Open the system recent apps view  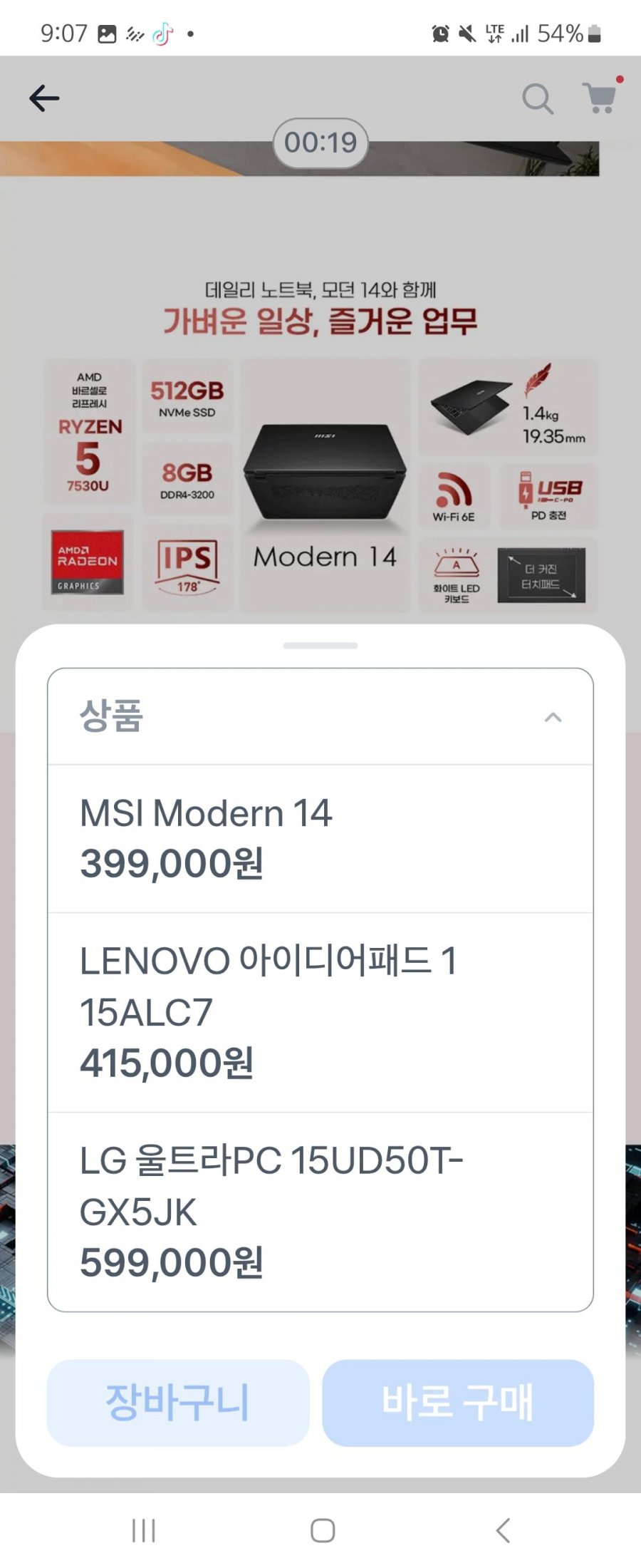[143, 1530]
